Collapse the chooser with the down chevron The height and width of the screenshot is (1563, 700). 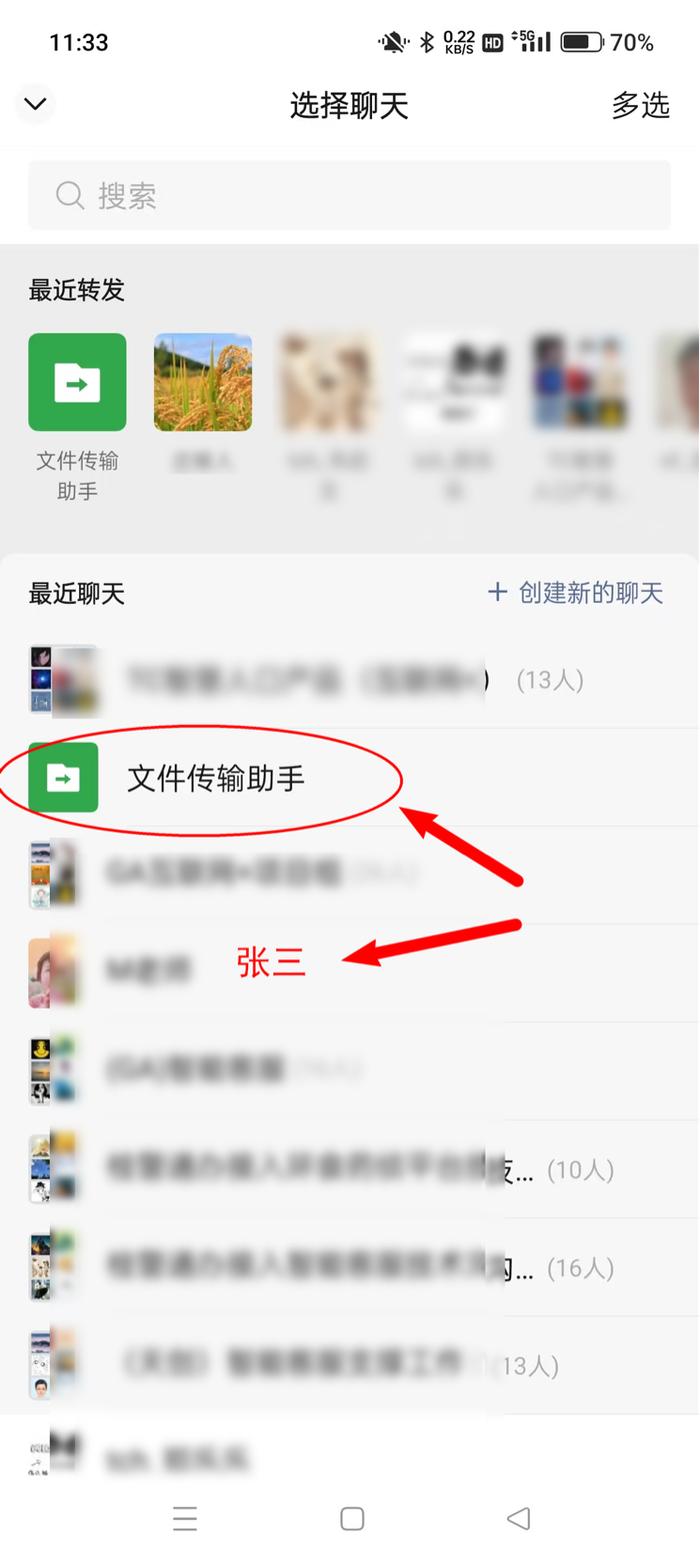coord(35,104)
